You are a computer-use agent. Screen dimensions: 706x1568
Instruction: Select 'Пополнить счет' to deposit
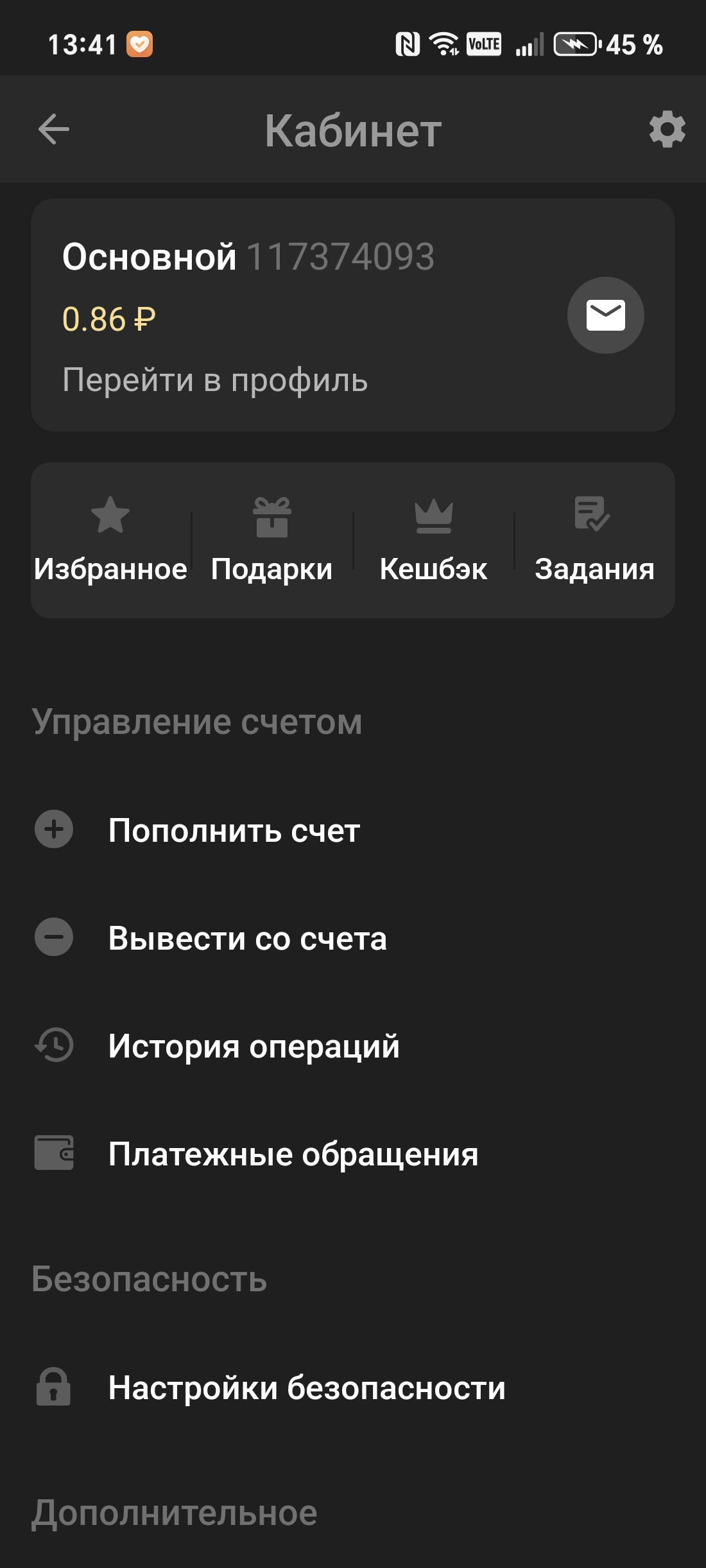pos(234,830)
